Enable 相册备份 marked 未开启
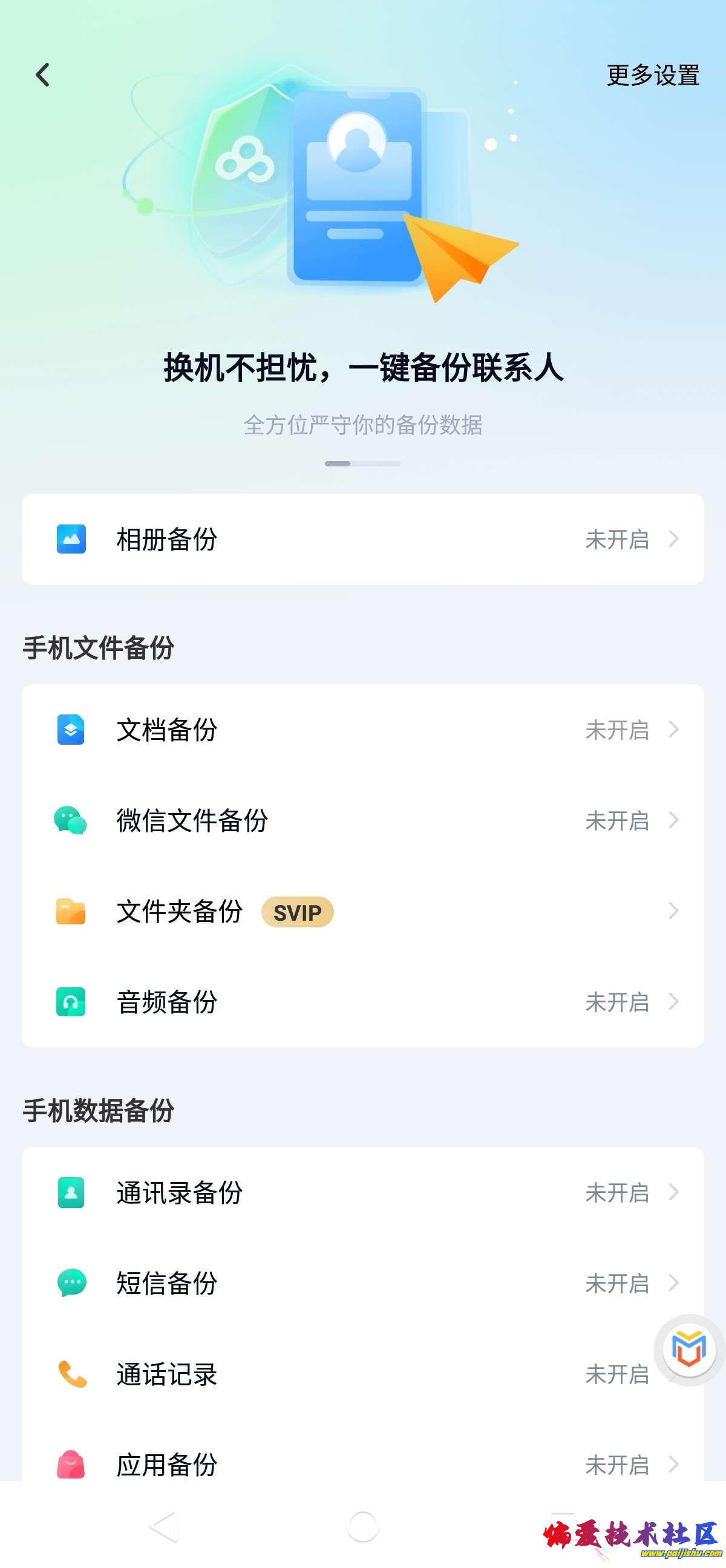 tap(618, 538)
